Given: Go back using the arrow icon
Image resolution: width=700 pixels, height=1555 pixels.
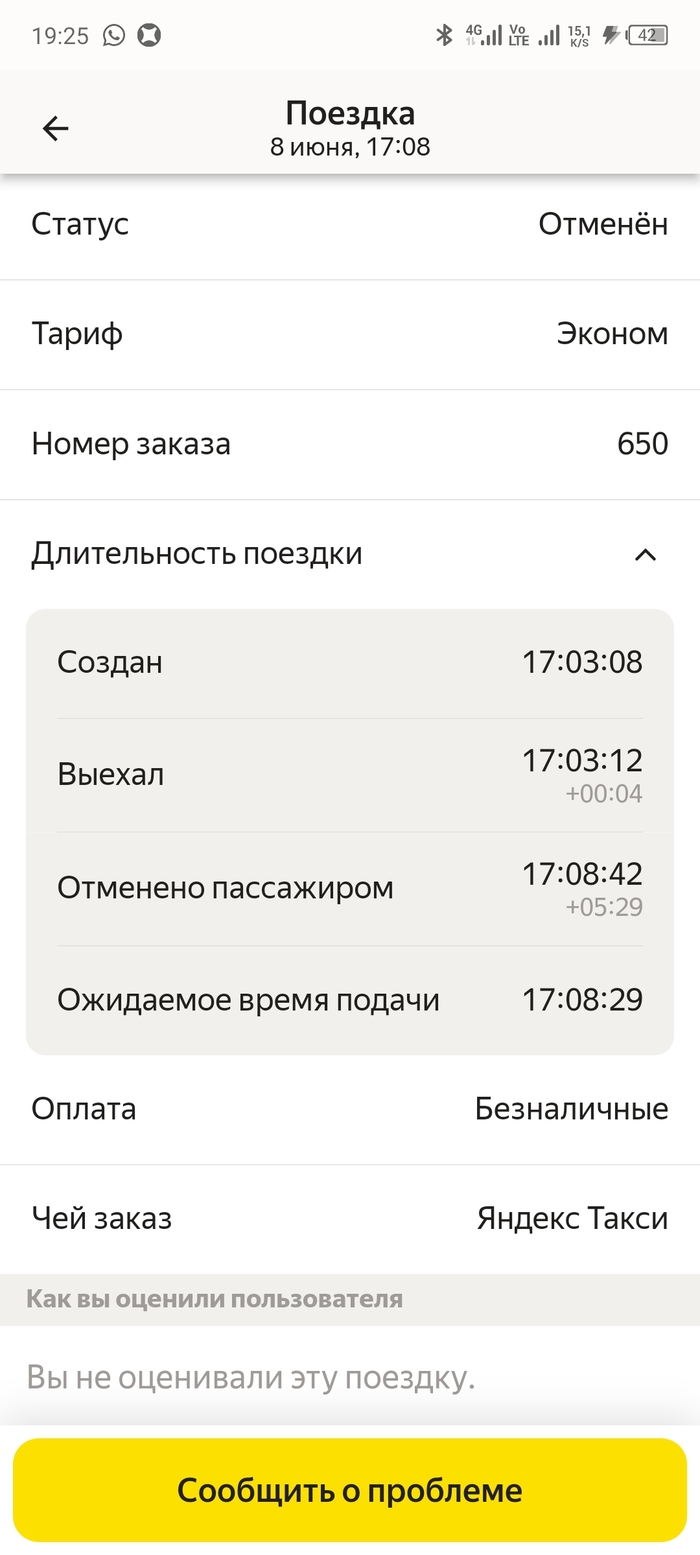Looking at the screenshot, I should click(55, 128).
